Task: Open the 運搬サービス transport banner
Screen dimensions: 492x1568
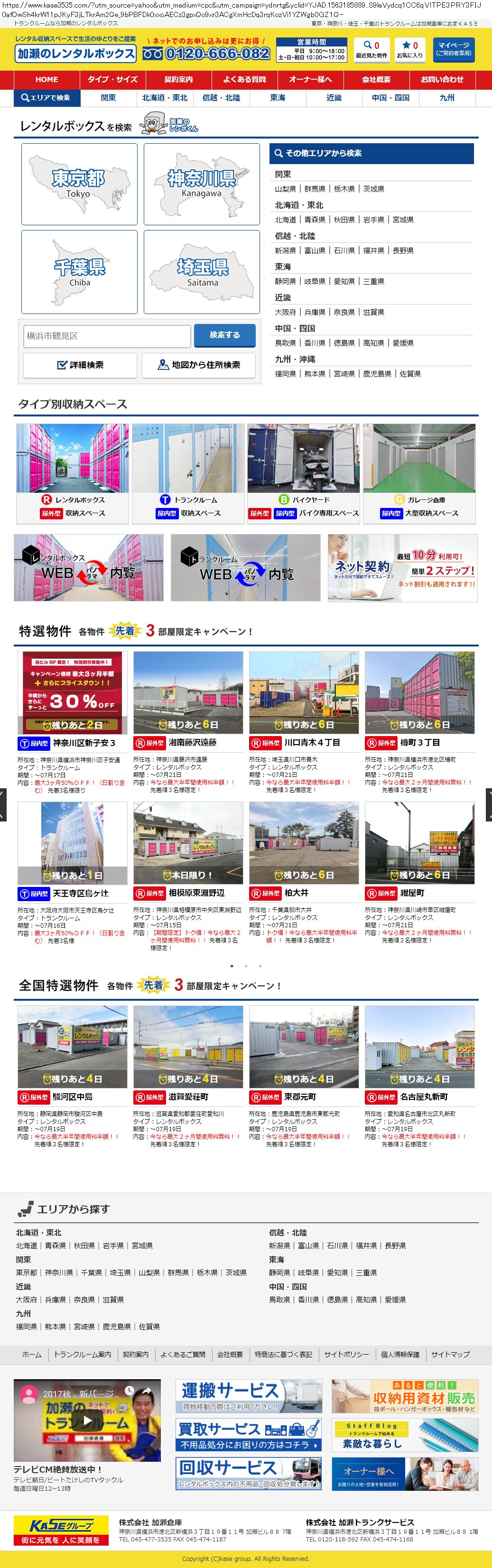Action: [249, 1396]
